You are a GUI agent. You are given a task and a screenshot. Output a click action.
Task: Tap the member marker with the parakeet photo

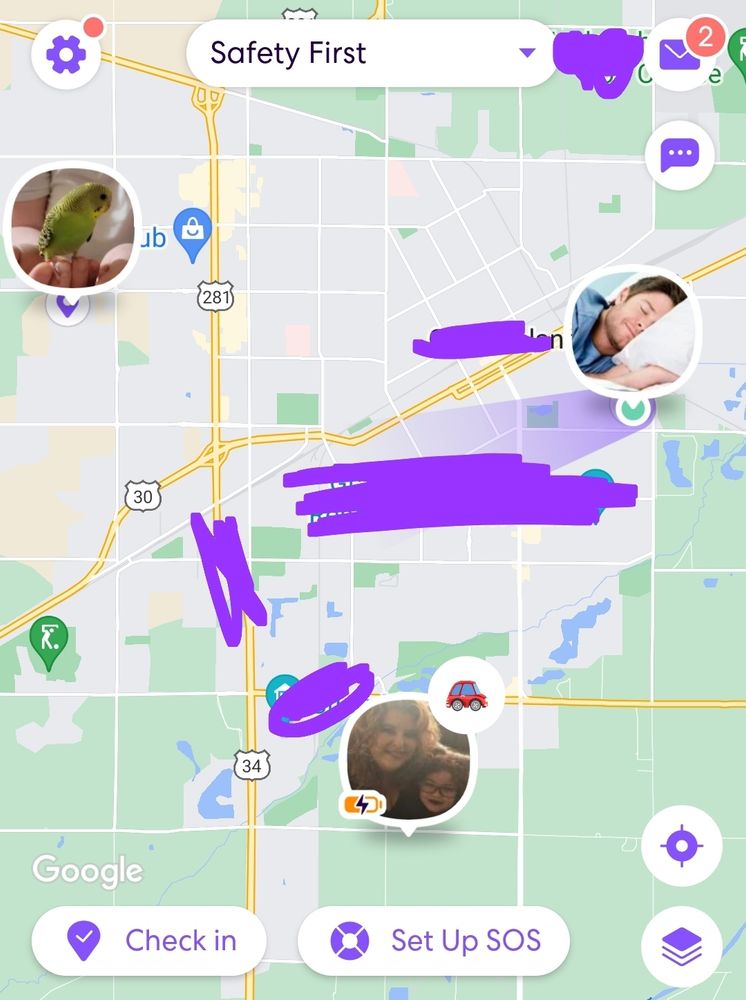pos(72,226)
